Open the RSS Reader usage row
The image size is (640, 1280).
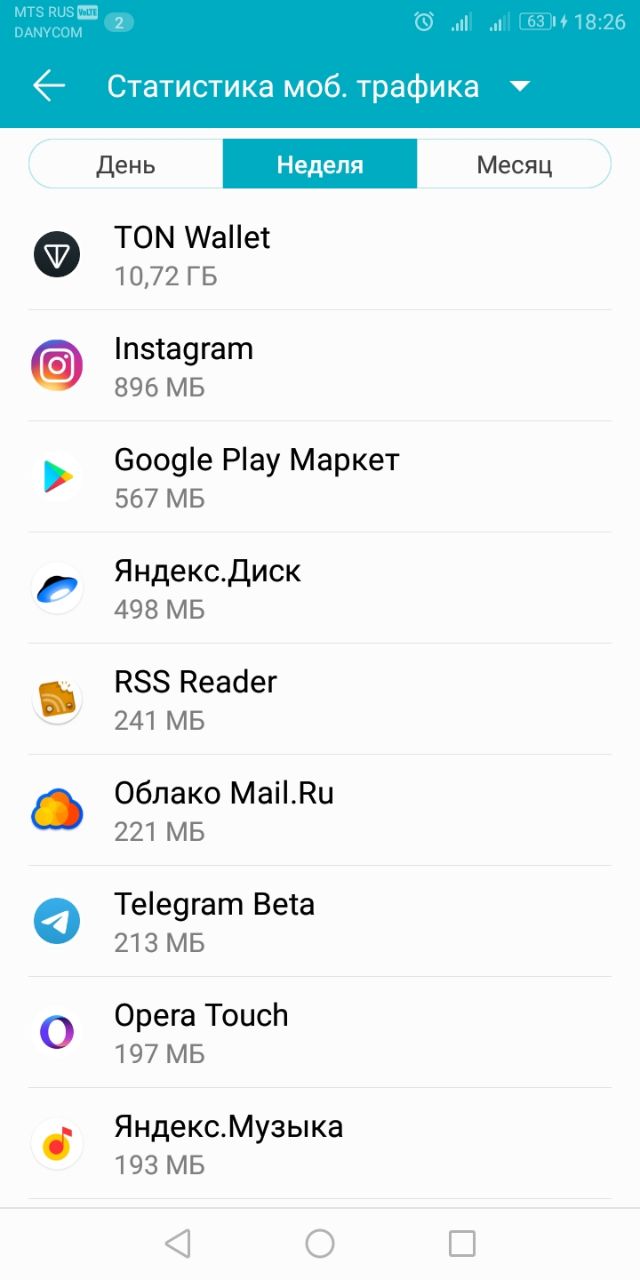click(x=320, y=699)
